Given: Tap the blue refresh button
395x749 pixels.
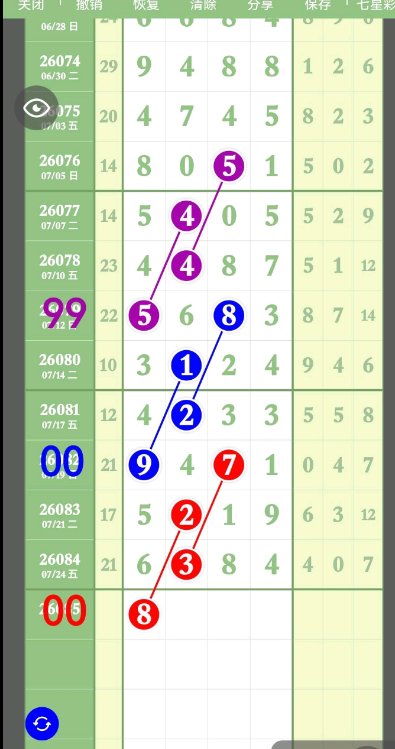Looking at the screenshot, I should [42, 724].
